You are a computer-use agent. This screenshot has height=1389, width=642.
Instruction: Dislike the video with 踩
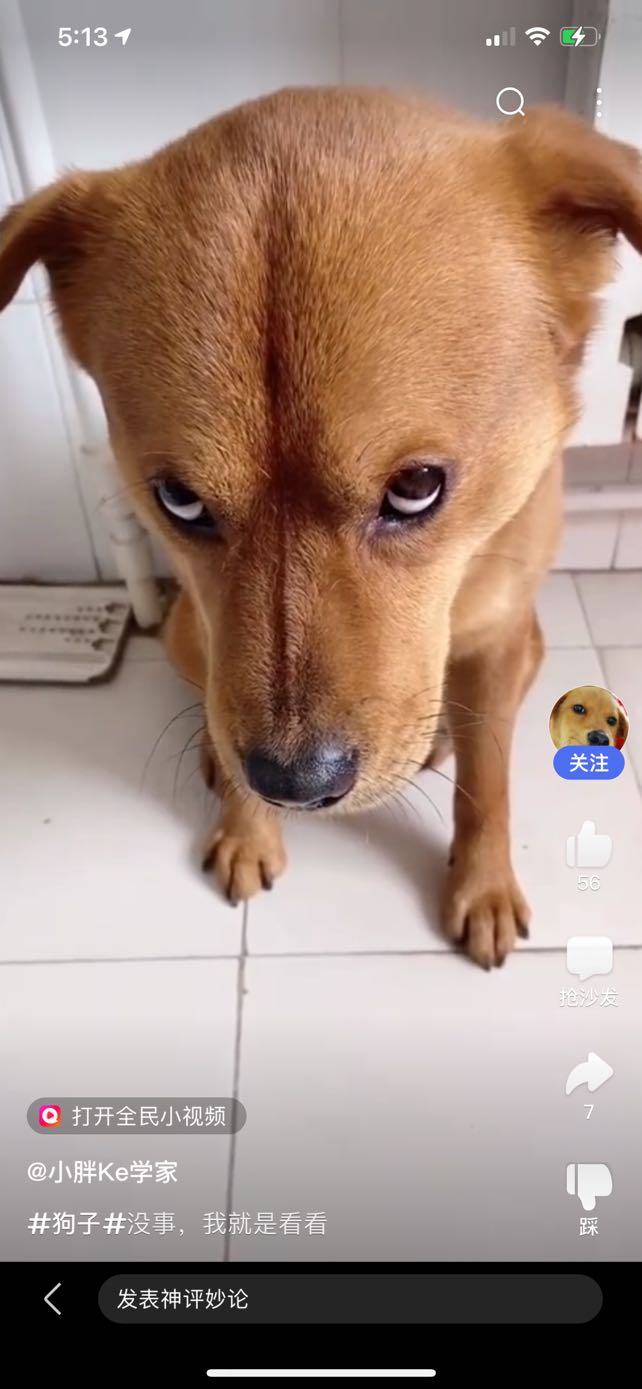[x=589, y=1187]
